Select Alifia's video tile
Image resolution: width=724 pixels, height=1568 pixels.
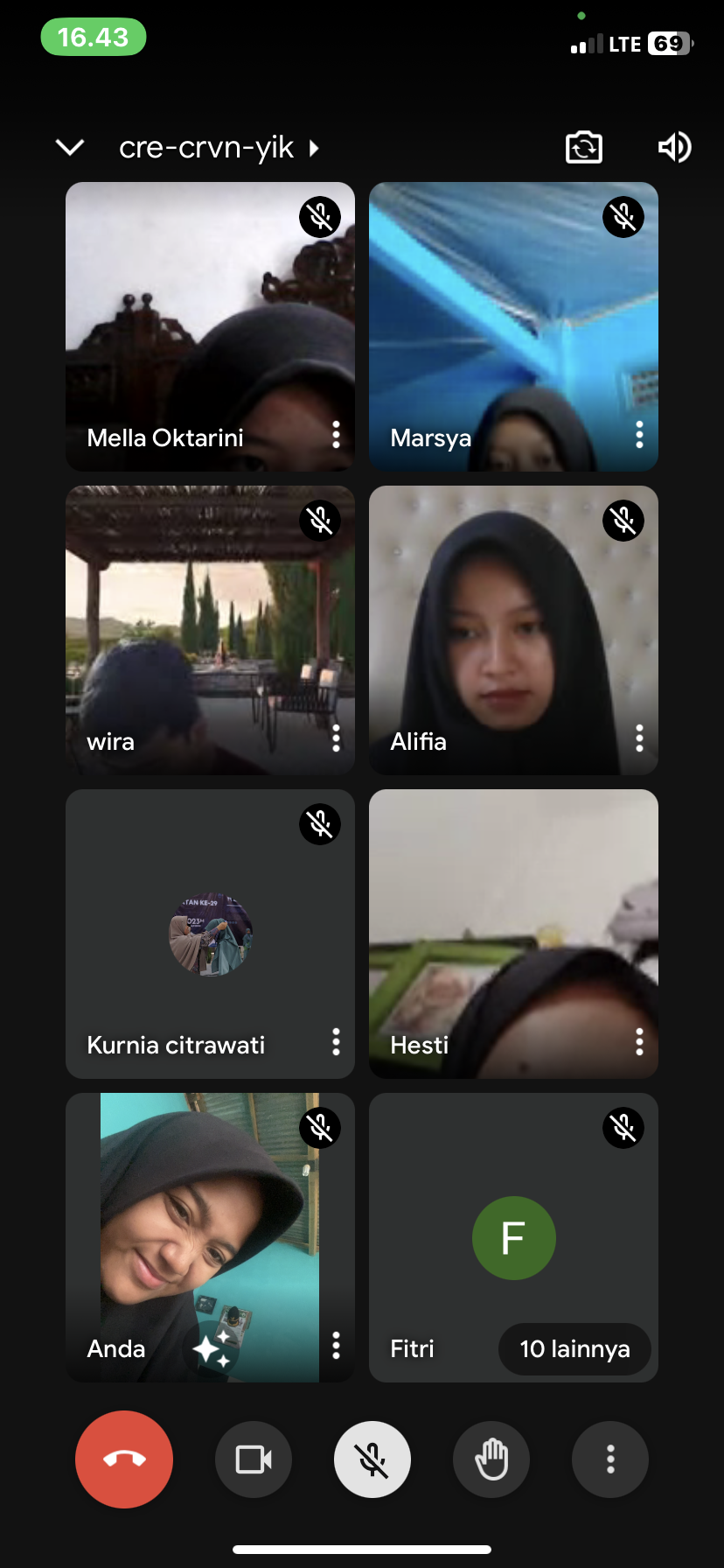(x=513, y=630)
